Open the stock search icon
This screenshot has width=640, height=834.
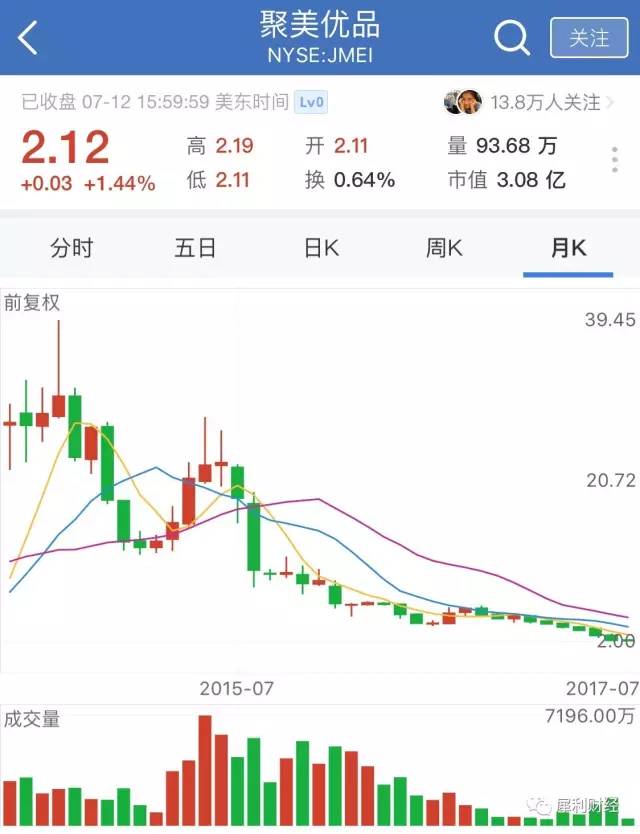(511, 38)
